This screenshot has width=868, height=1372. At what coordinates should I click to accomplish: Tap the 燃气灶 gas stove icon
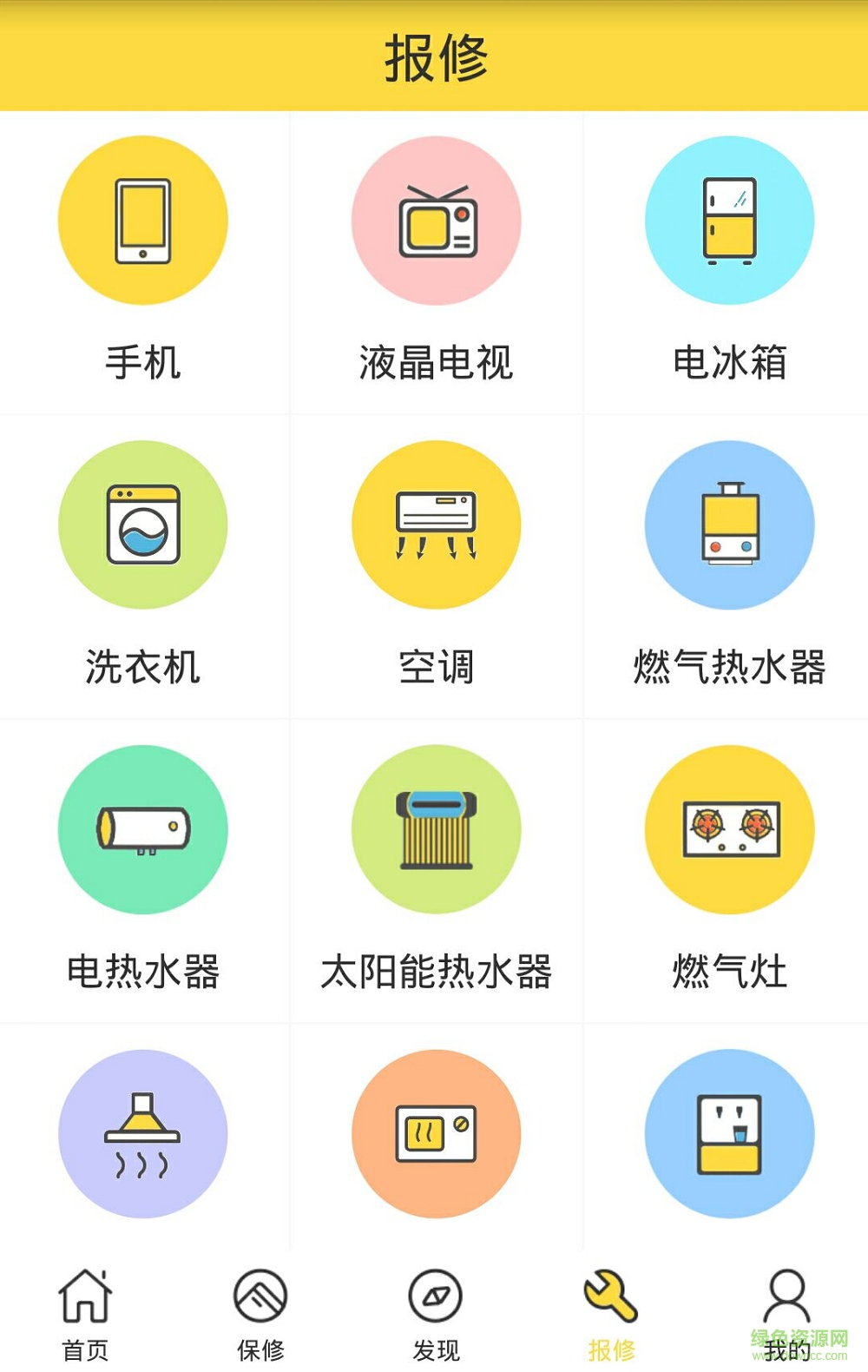[729, 829]
